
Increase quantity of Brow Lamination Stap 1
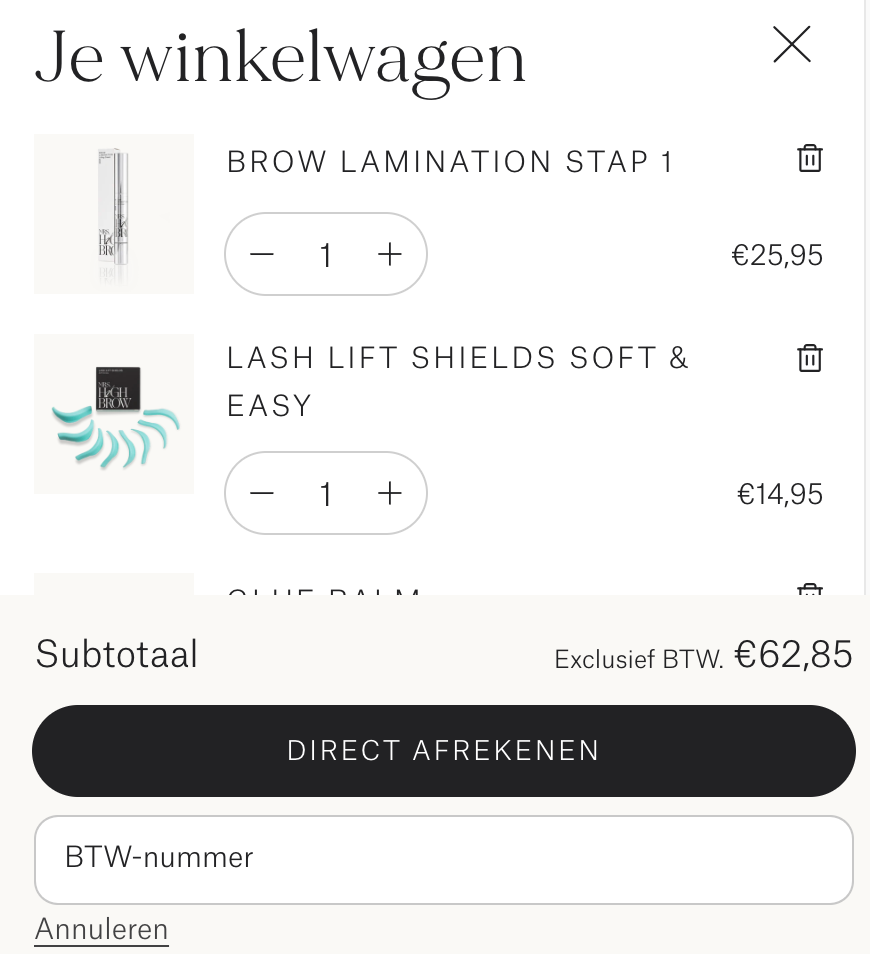click(x=390, y=255)
